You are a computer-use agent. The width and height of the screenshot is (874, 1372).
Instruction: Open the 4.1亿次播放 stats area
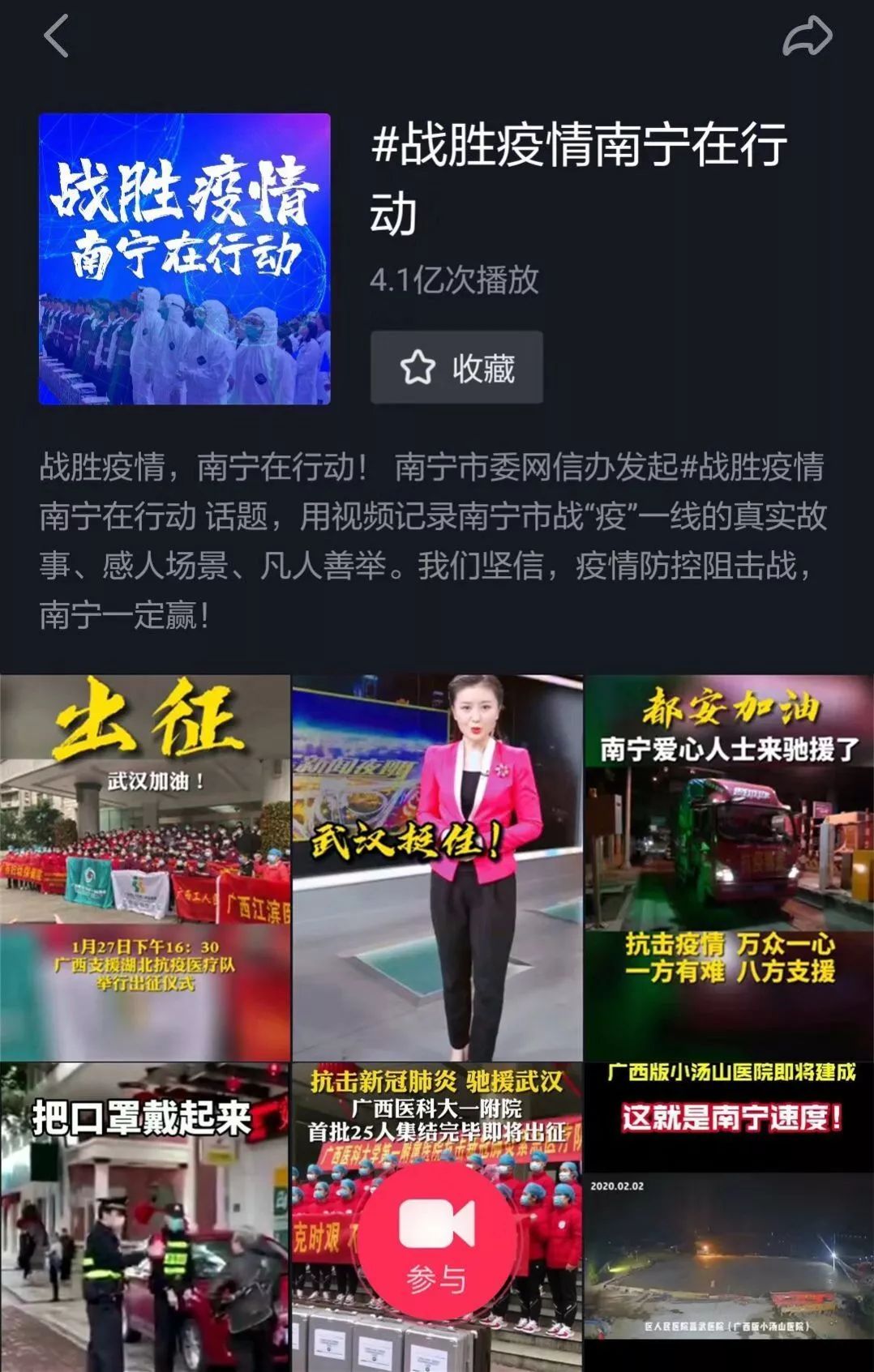(x=456, y=280)
